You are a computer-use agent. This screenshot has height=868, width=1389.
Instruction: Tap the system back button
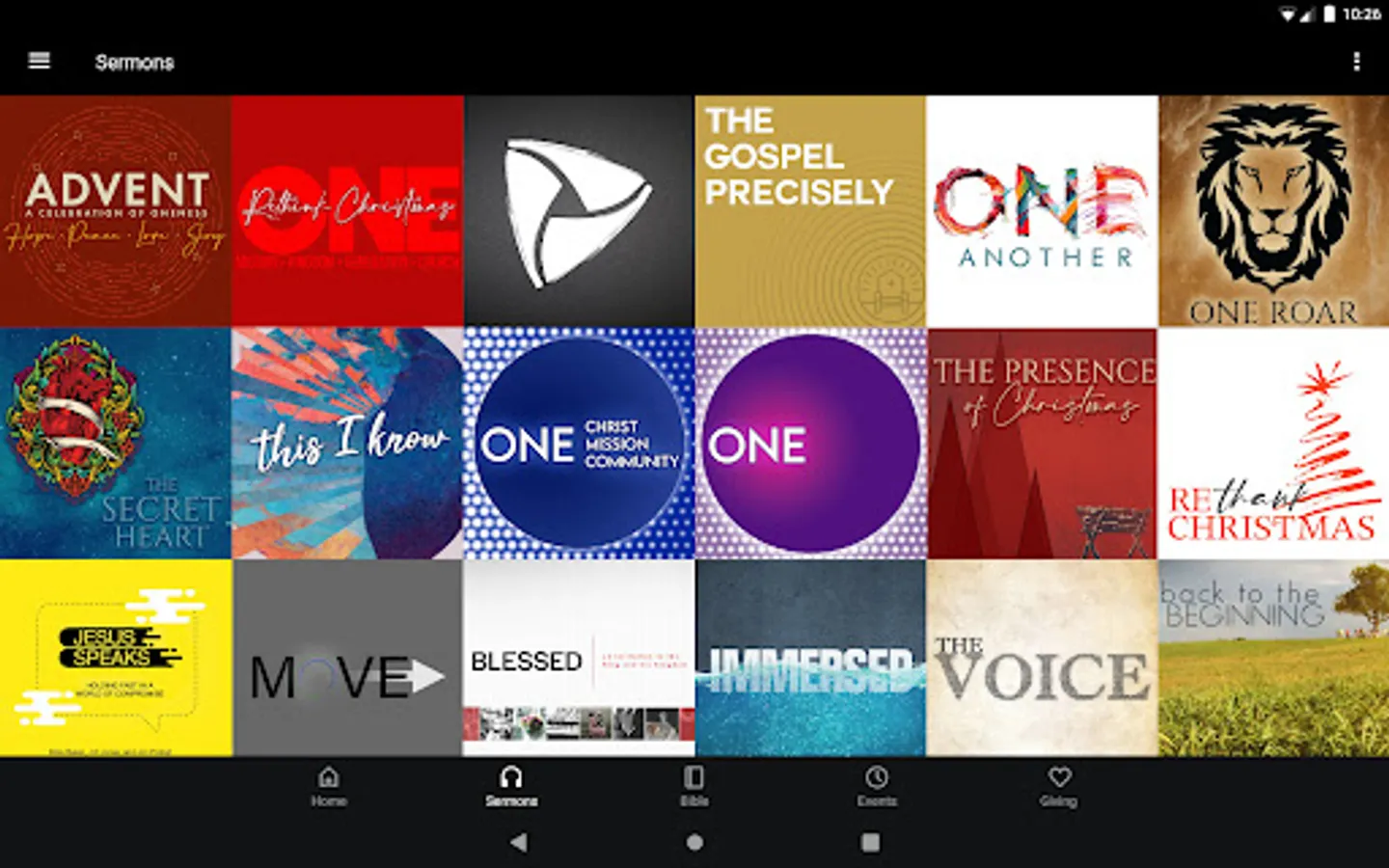pos(519,842)
